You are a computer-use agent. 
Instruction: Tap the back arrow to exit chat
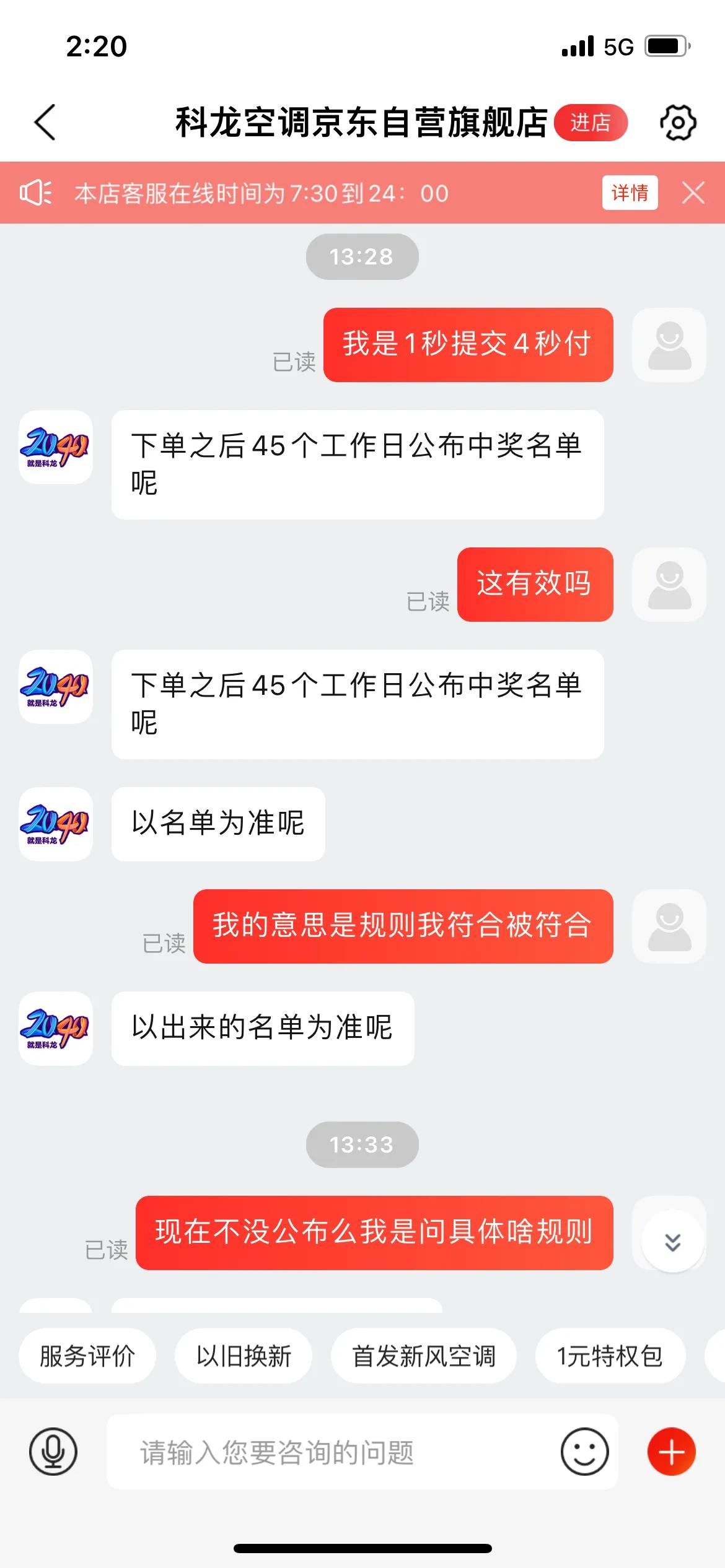(45, 123)
